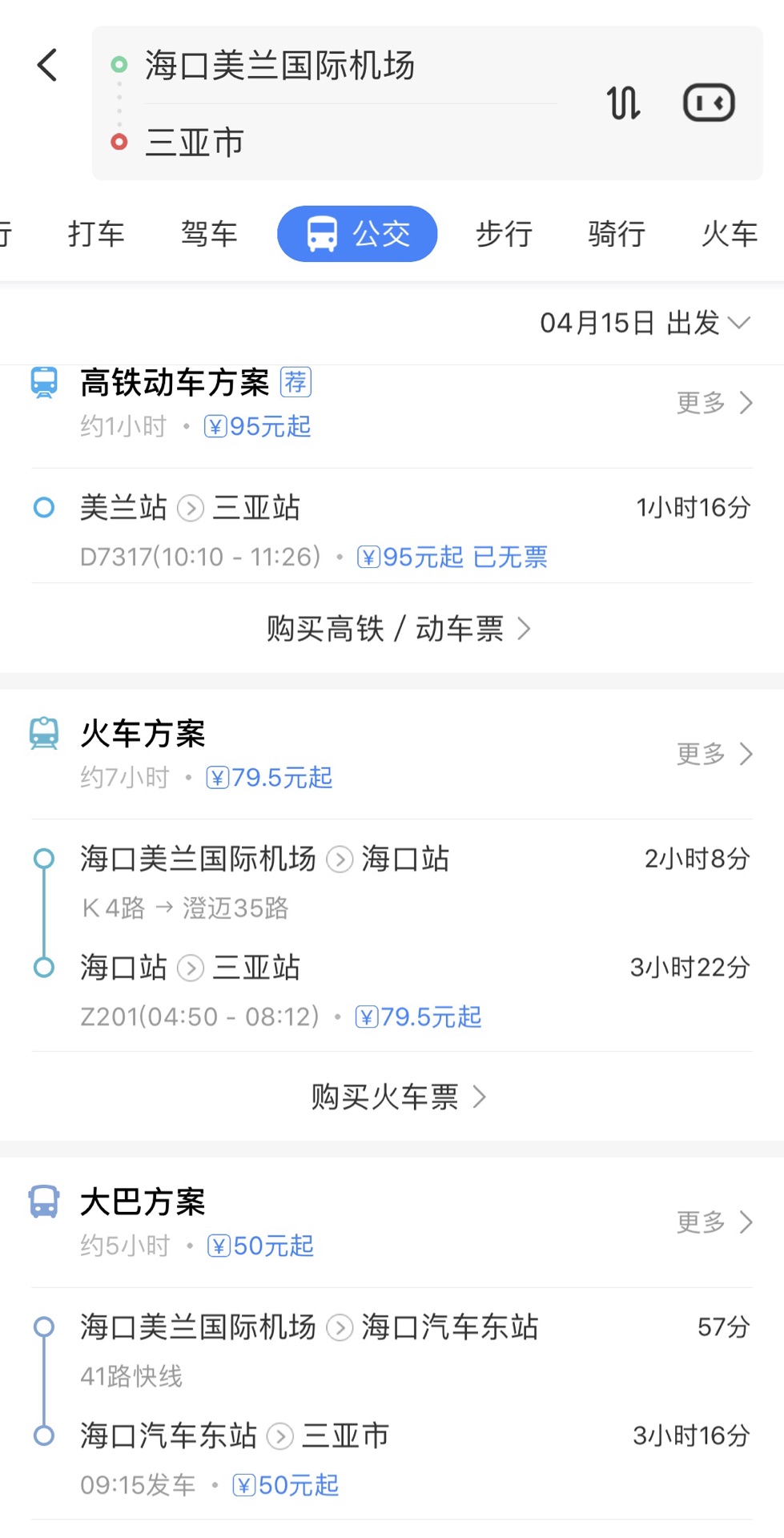
Task: View 更多 for 大巴方案
Action: (x=714, y=1222)
